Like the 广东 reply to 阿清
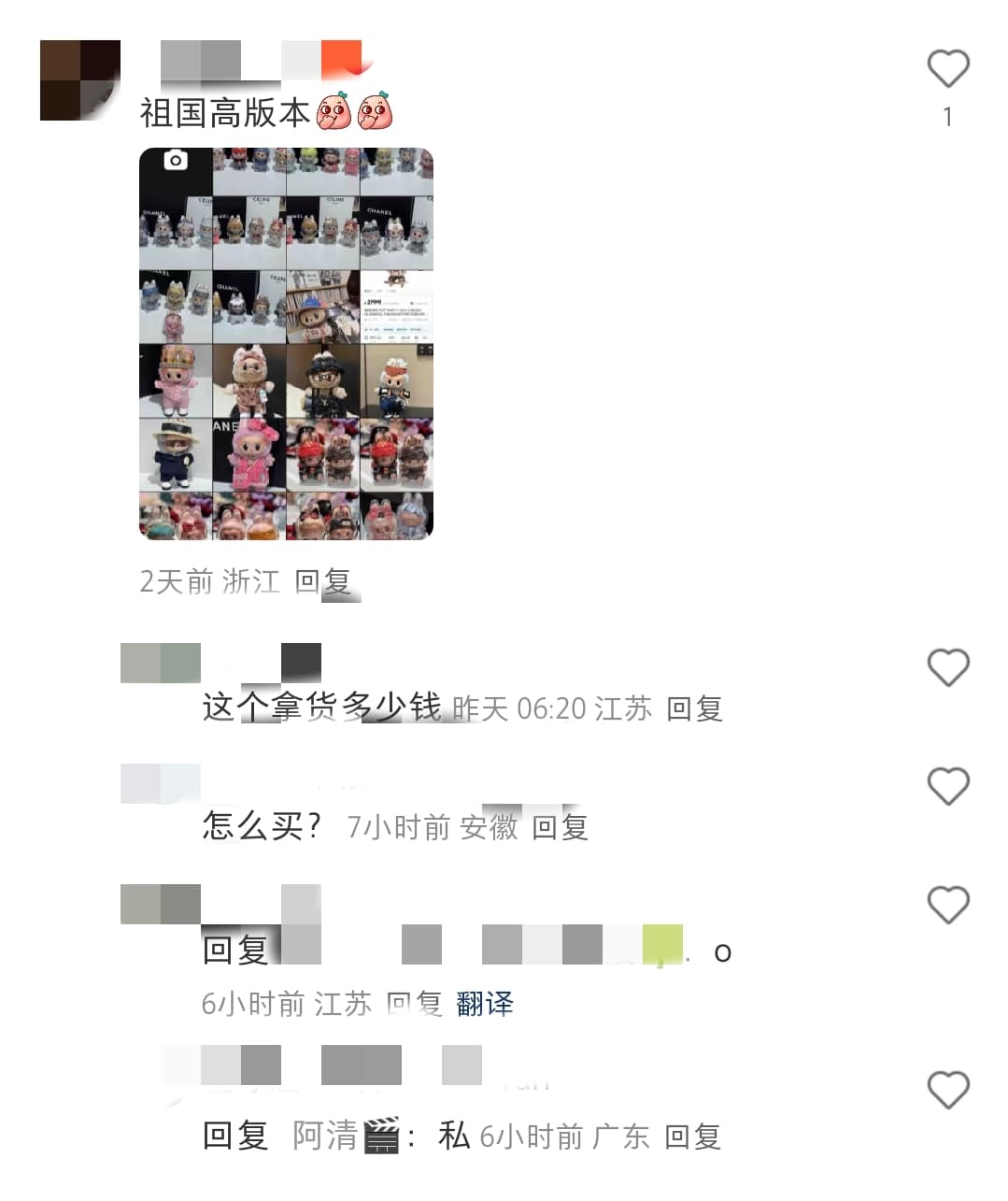 (947, 1090)
